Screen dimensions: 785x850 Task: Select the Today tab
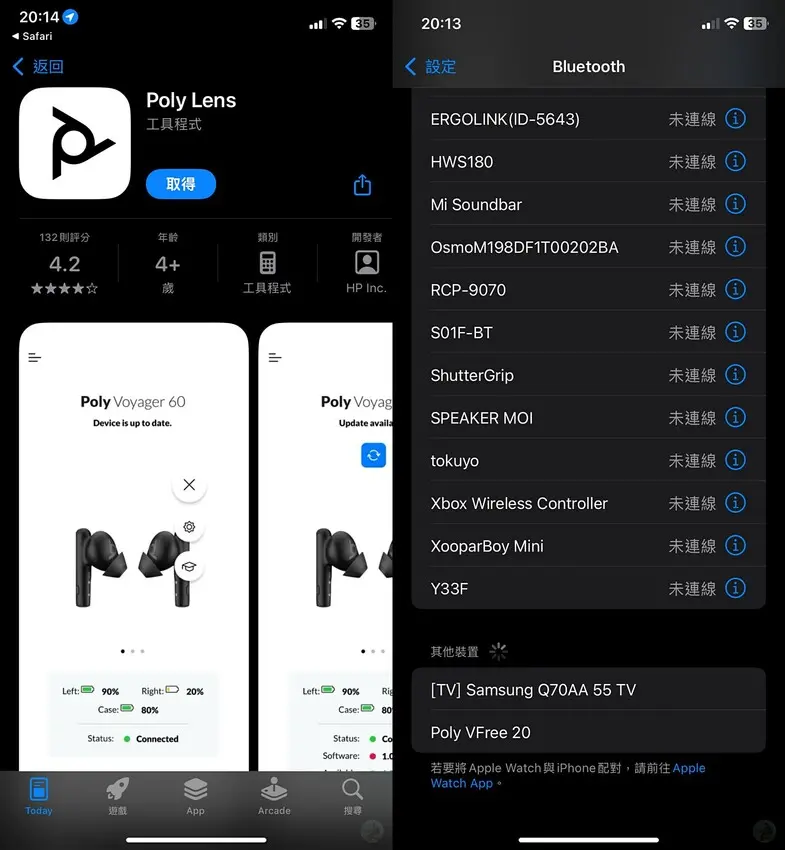tap(39, 796)
